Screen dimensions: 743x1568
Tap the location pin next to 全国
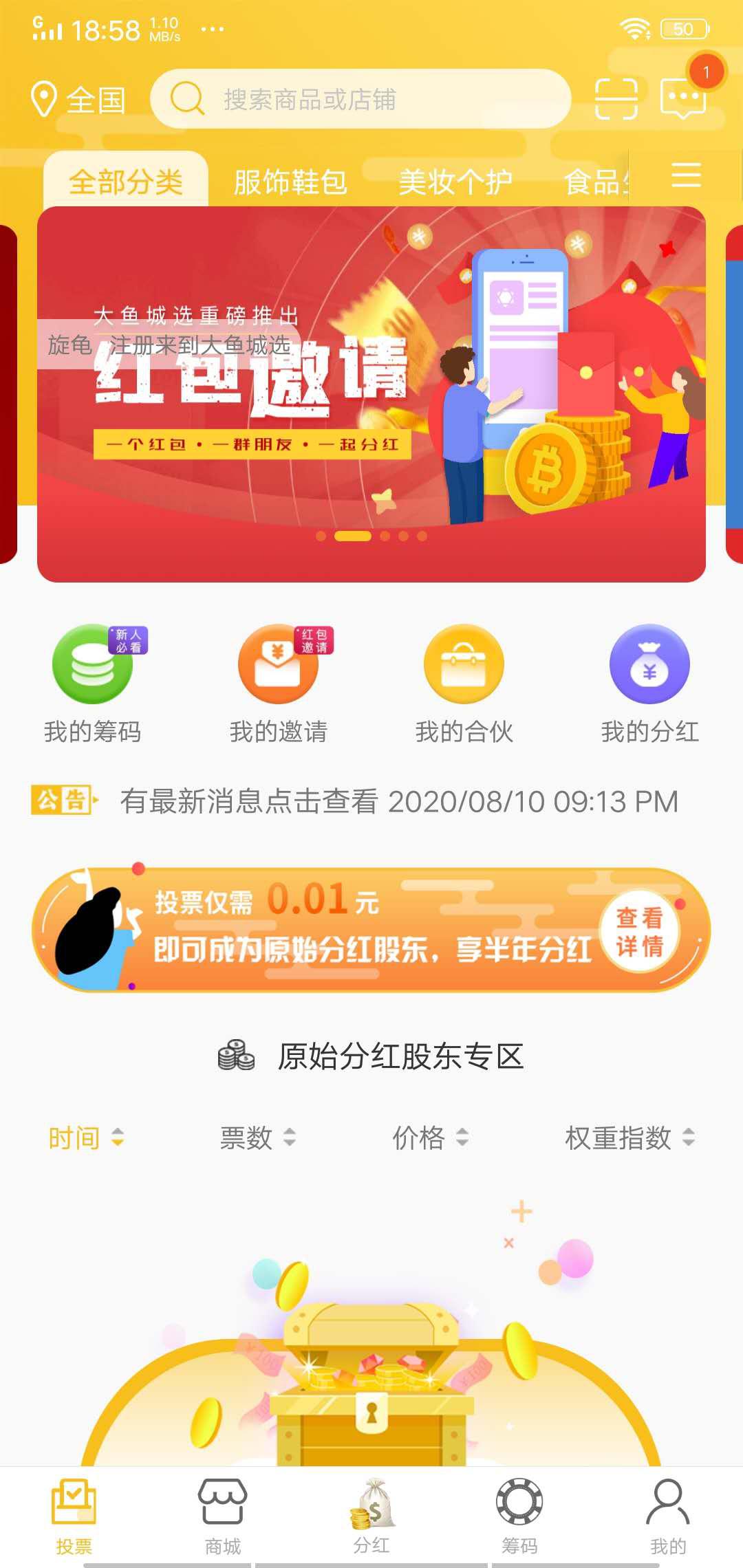44,98
